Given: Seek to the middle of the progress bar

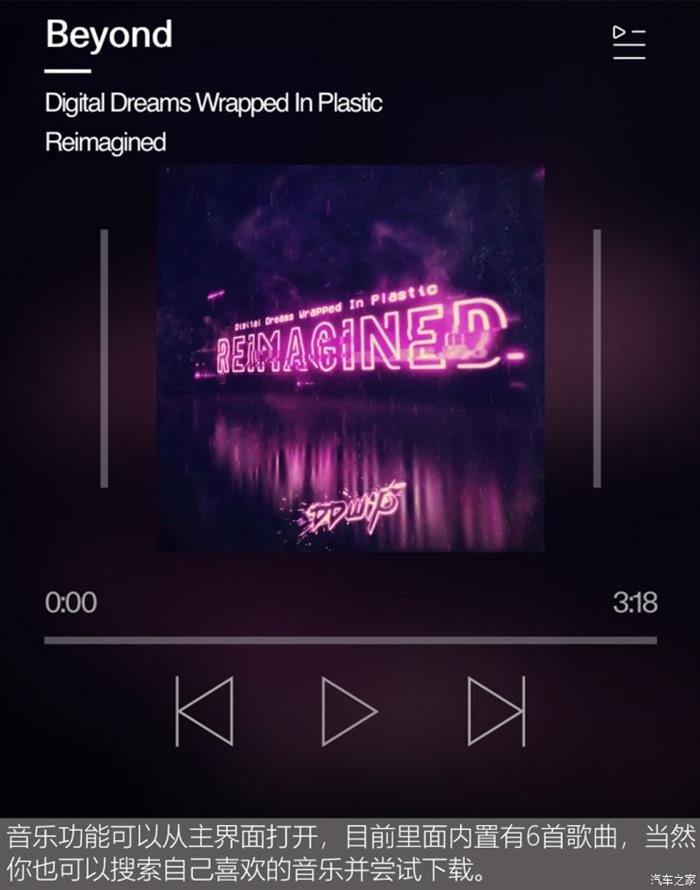Looking at the screenshot, I should pos(350,640).
